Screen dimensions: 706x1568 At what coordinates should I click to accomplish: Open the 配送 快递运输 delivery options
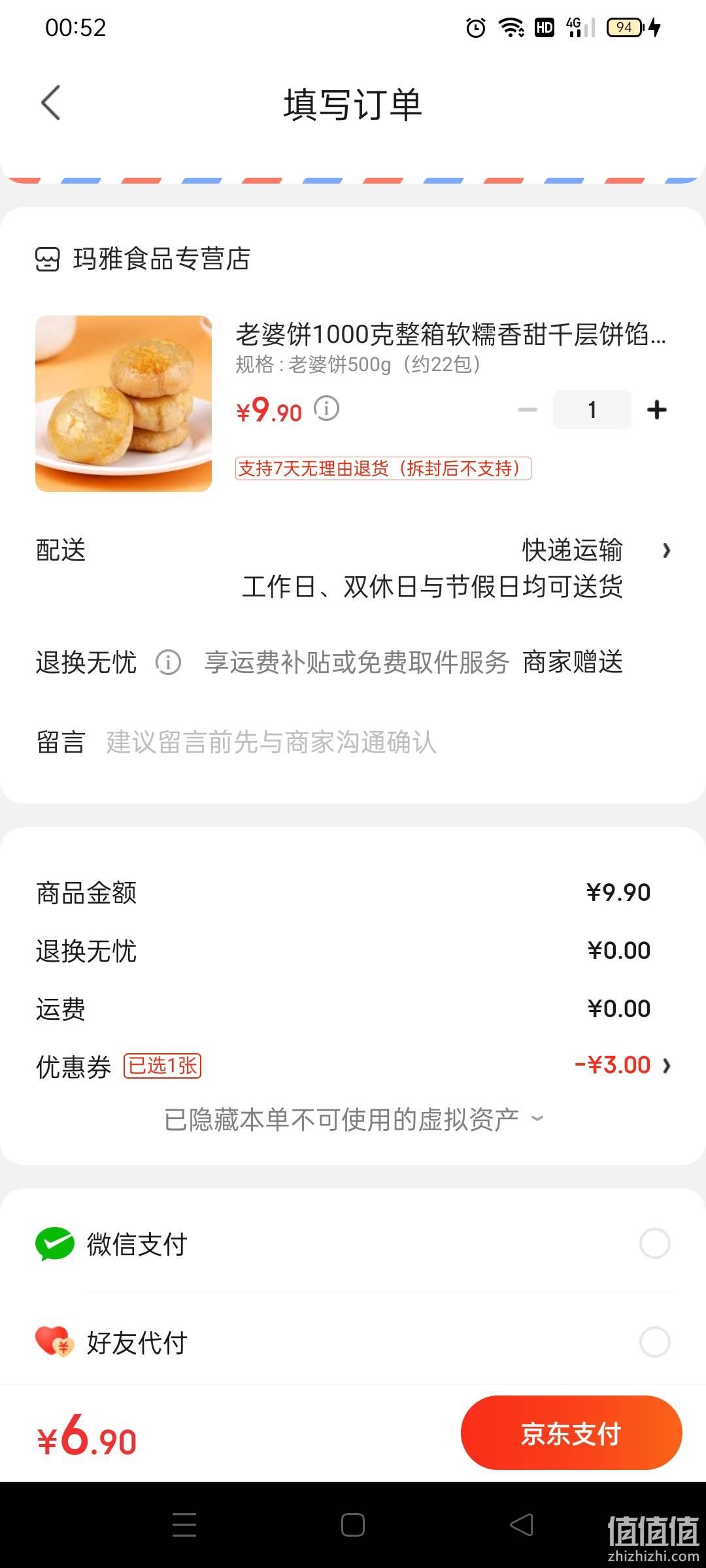pos(353,568)
